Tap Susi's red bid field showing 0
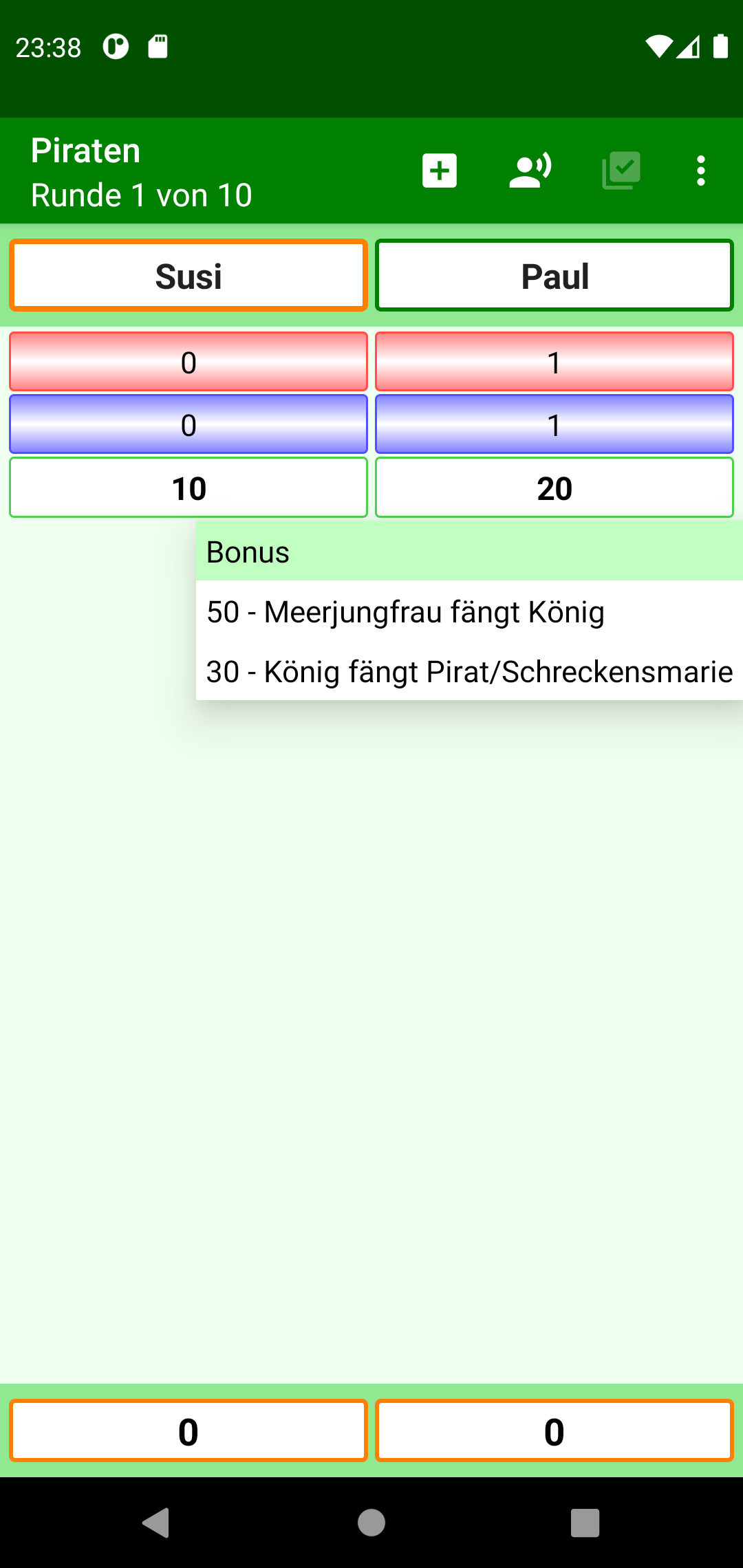Image resolution: width=743 pixels, height=1568 pixels. coord(189,362)
